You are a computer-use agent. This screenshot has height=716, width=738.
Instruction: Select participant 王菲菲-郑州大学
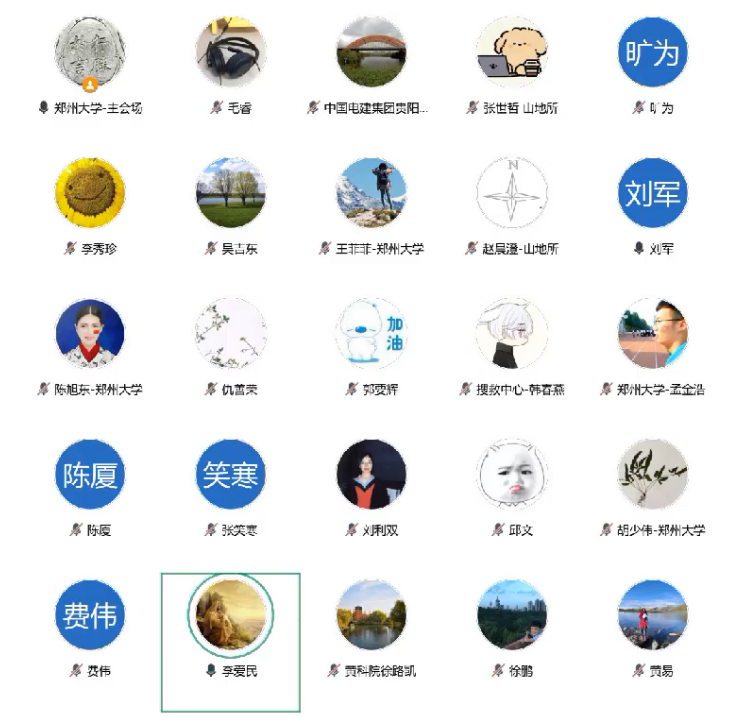[371, 193]
